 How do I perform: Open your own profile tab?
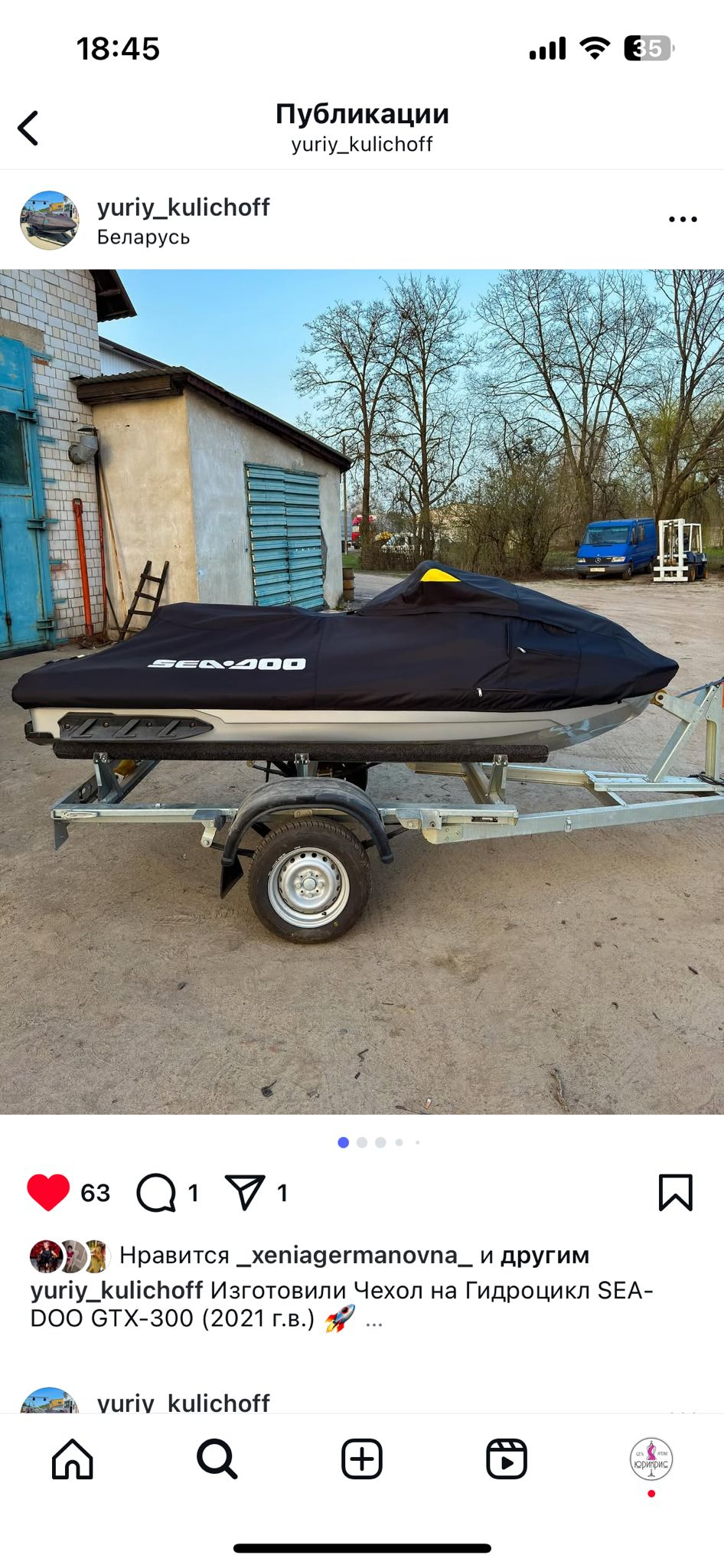(651, 1459)
